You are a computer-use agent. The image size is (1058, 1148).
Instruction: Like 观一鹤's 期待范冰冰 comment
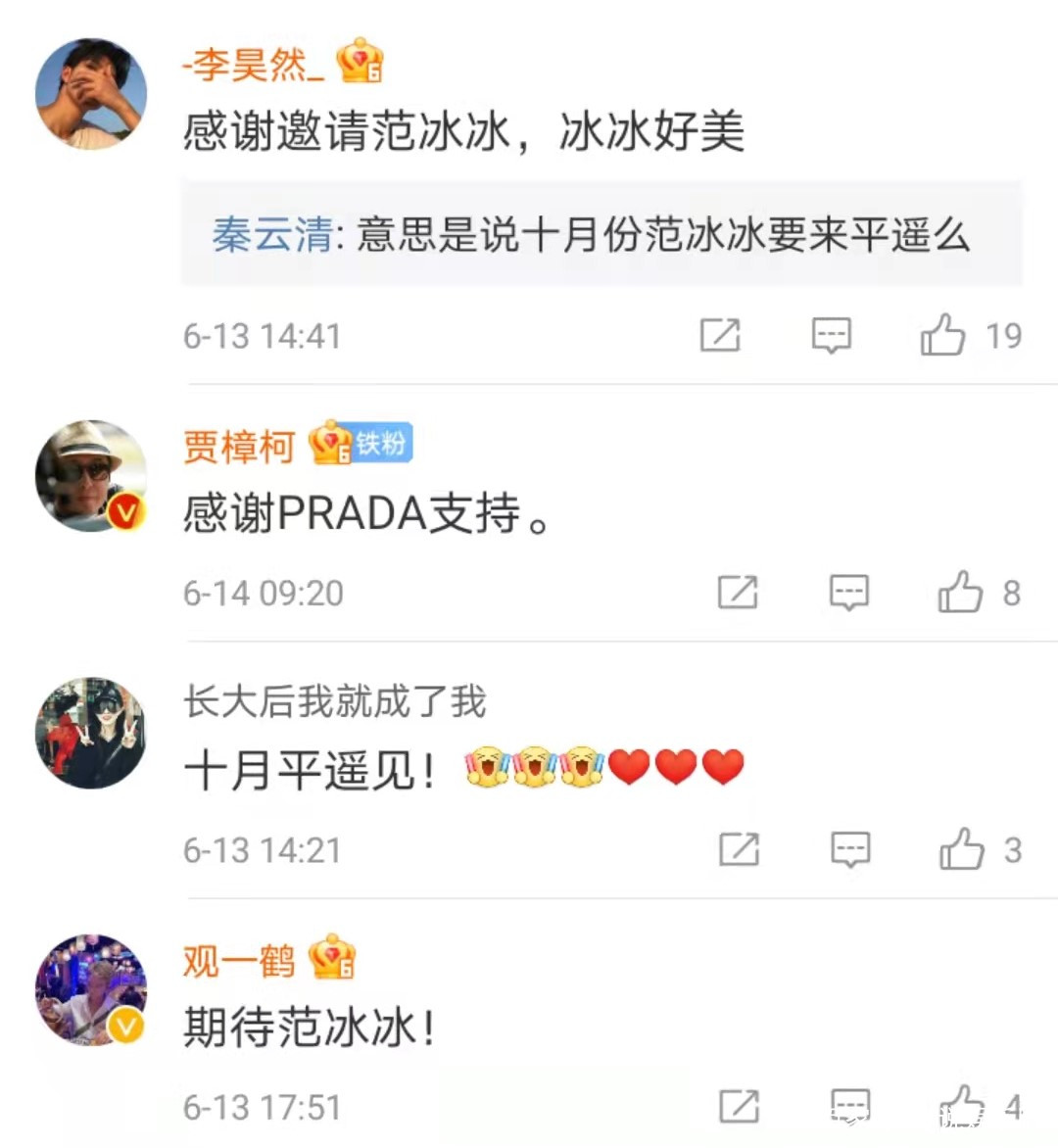click(x=961, y=1106)
